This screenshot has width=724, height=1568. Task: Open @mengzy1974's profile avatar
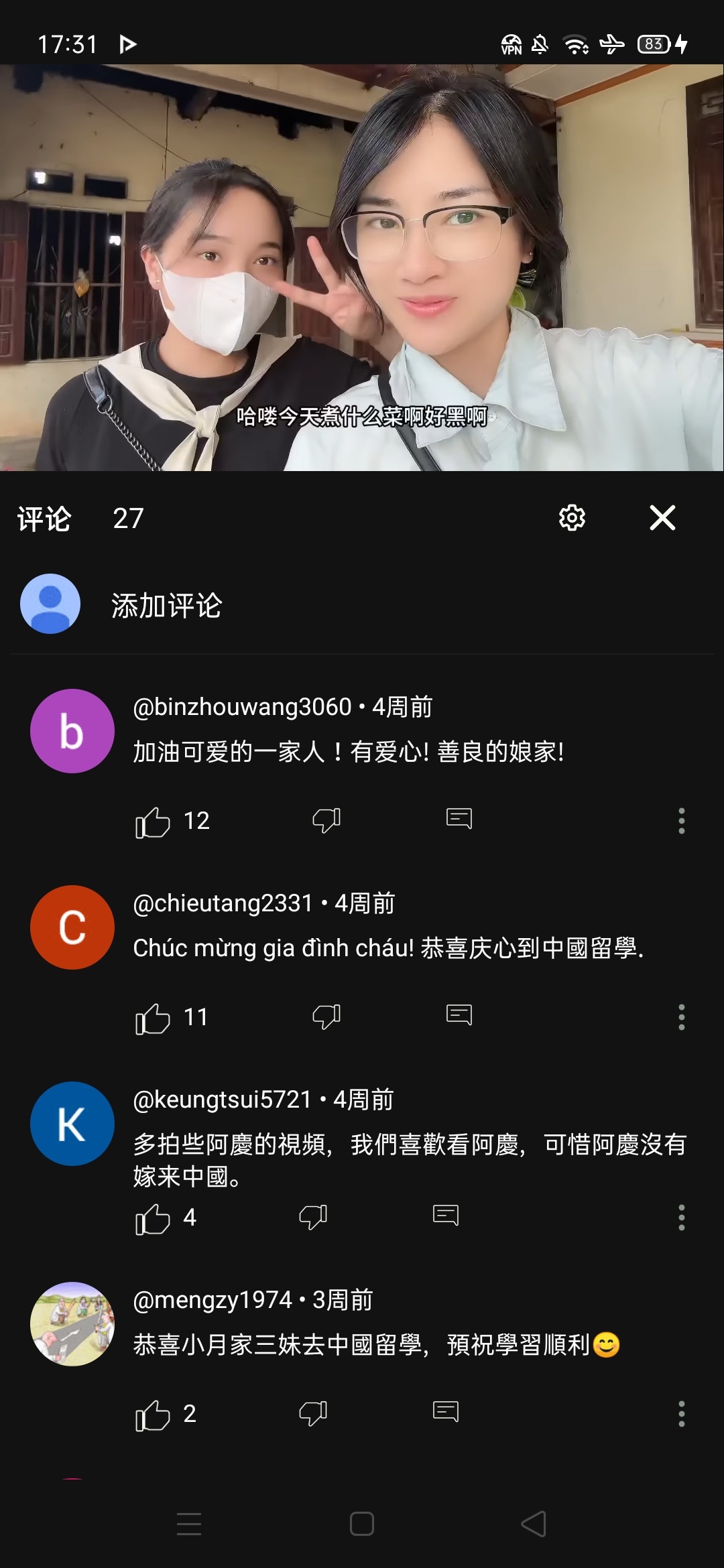coord(72,1323)
